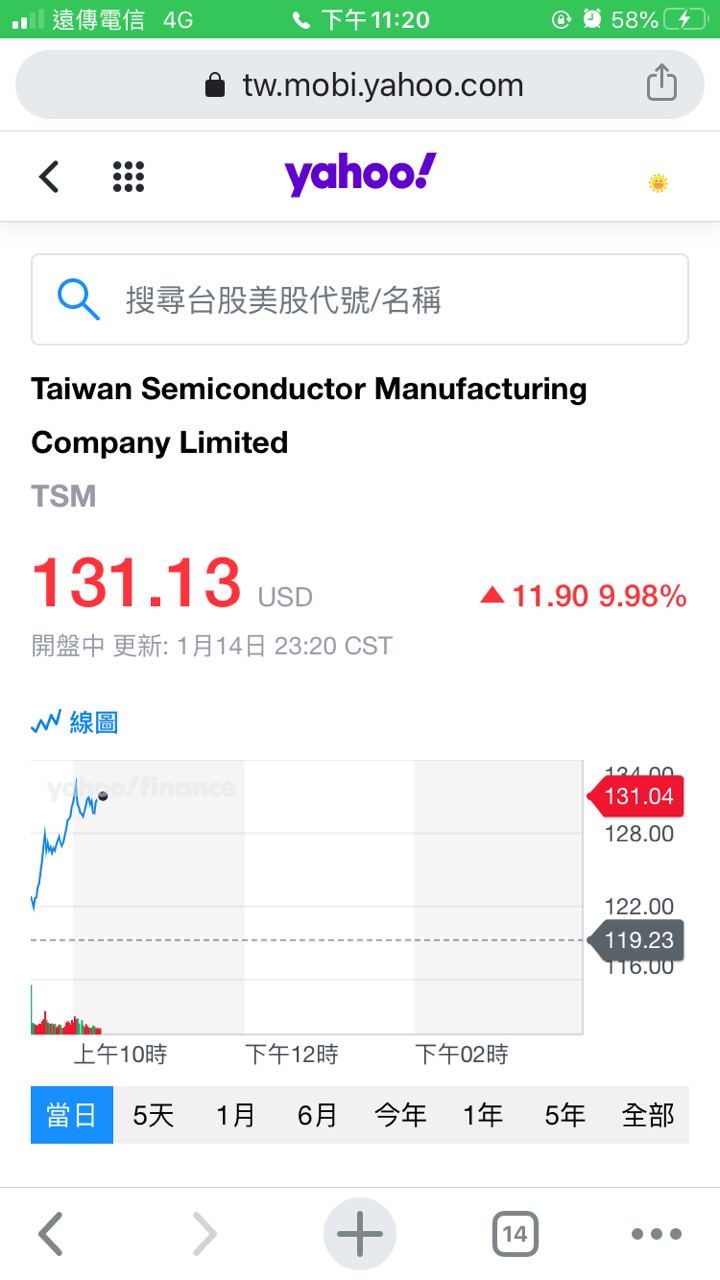Open the sun icon in header
The width and height of the screenshot is (720, 1280).
coord(658,183)
